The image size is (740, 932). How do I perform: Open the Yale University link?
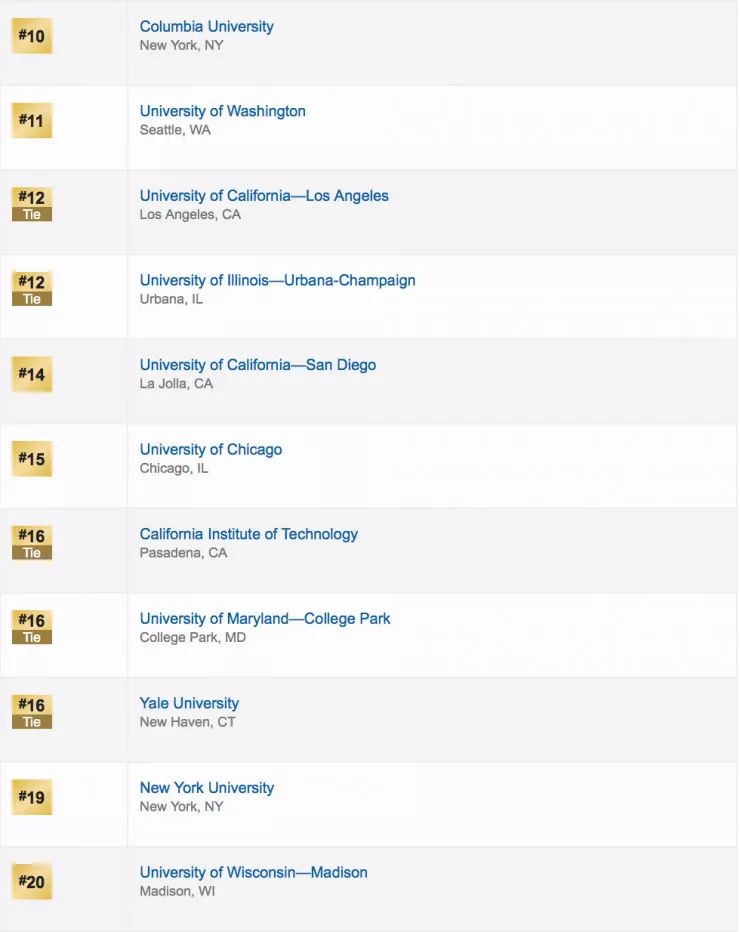pos(189,704)
